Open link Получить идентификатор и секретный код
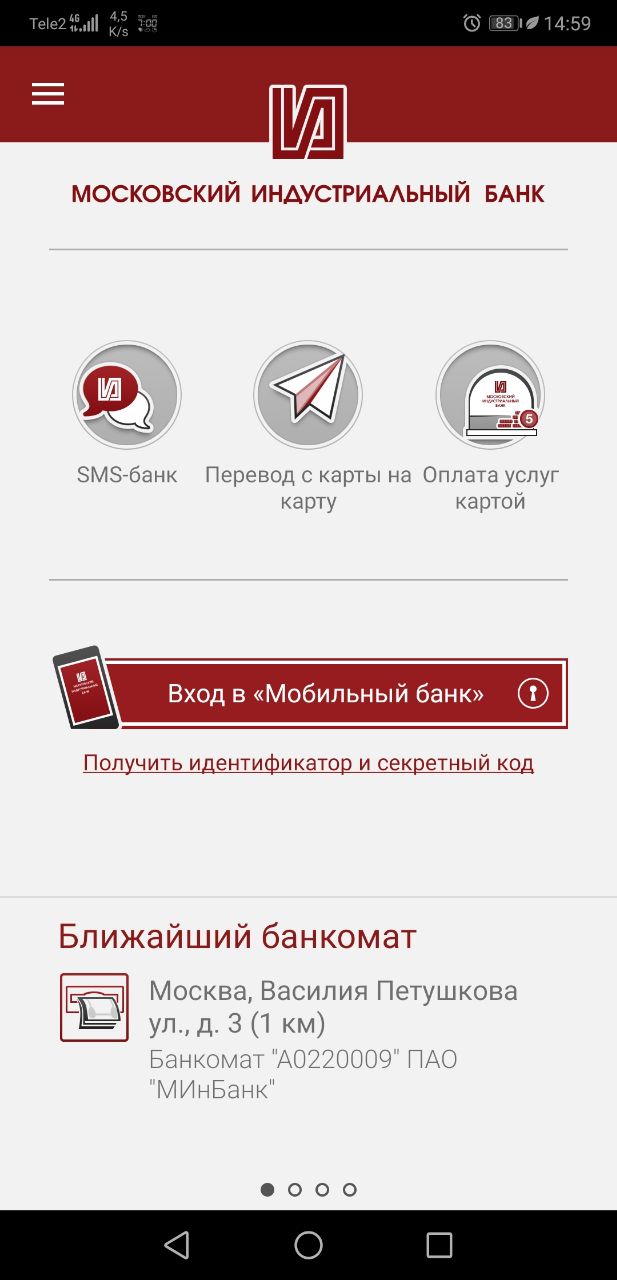Screen dimensions: 617x1280 point(308,763)
